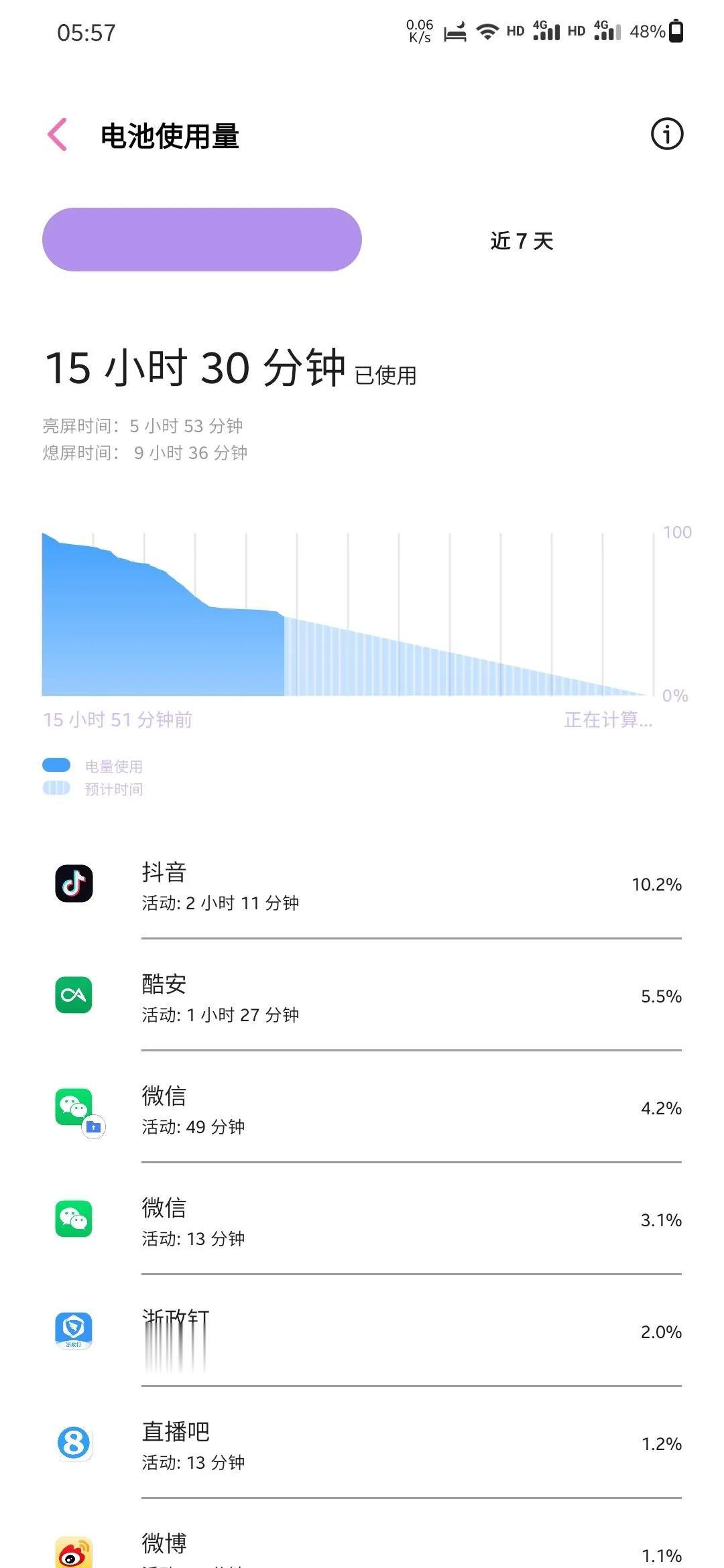Select the highlighted purple tab

pyautogui.click(x=202, y=240)
